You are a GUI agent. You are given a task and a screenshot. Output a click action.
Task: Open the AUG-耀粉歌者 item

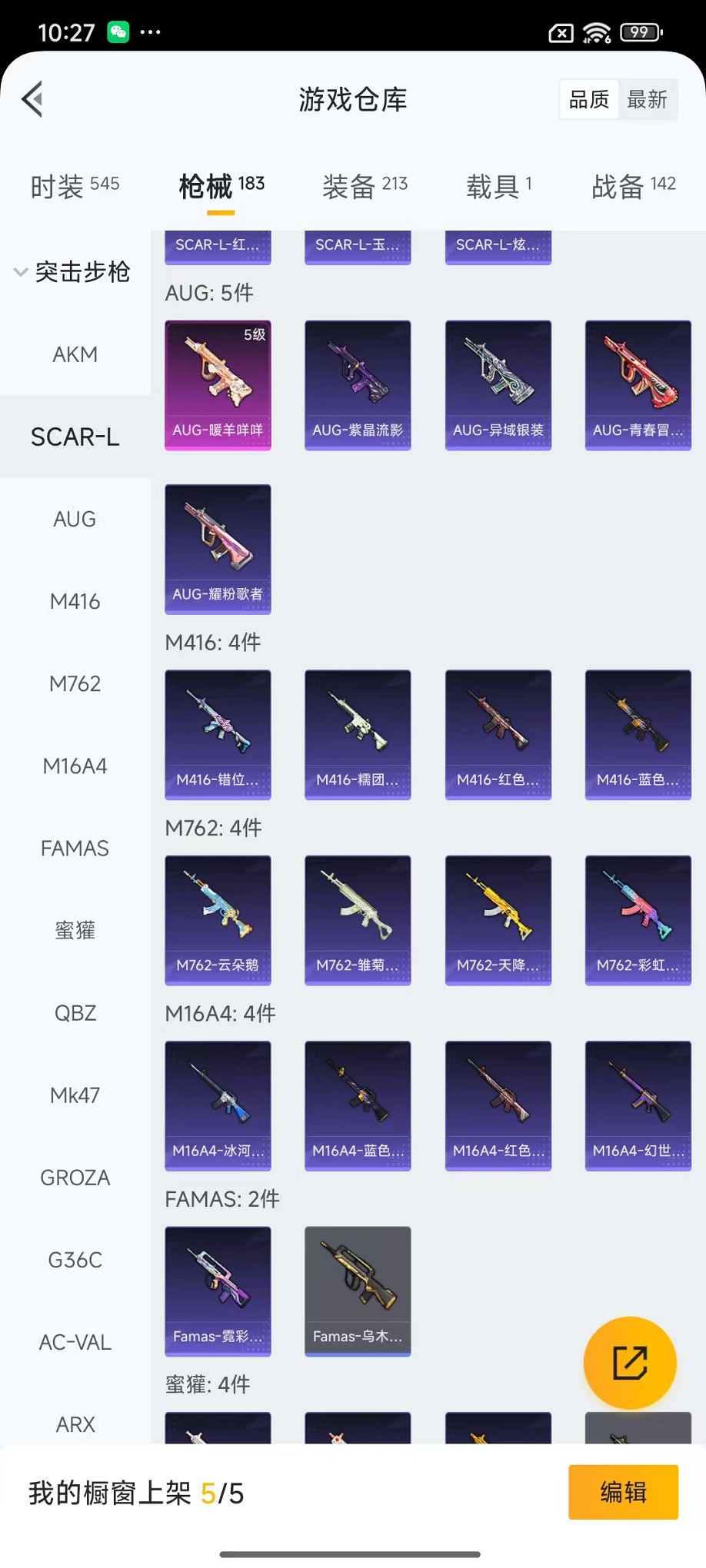(x=218, y=549)
